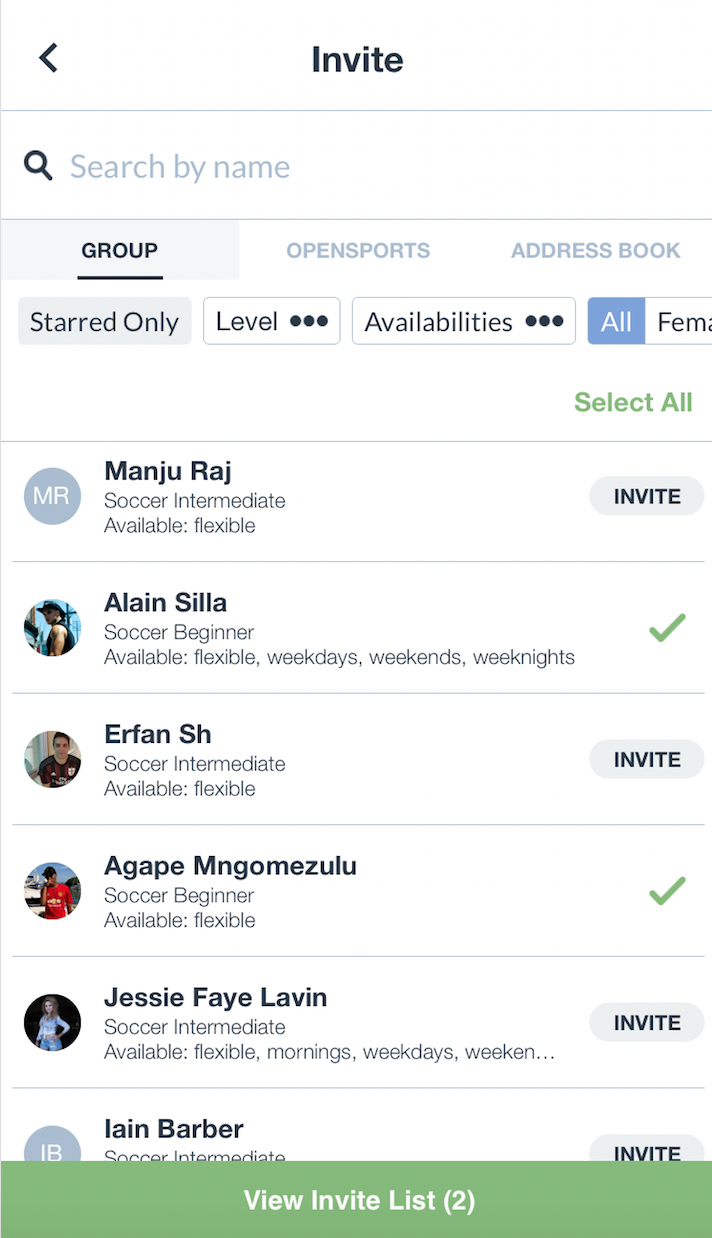Invite Iain Barber
The image size is (712, 1238).
click(x=646, y=1150)
